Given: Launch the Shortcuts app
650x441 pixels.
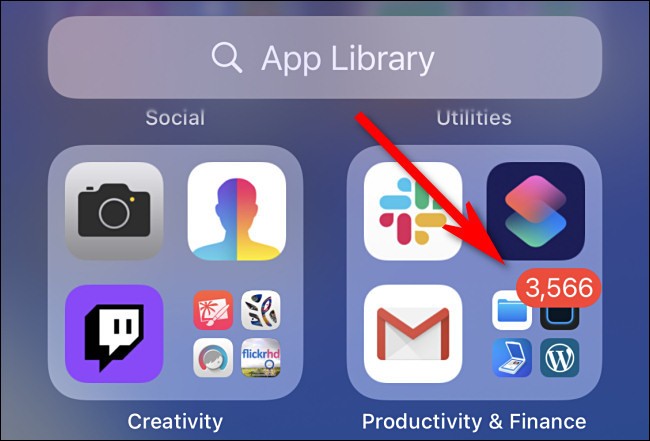Looking at the screenshot, I should [535, 211].
